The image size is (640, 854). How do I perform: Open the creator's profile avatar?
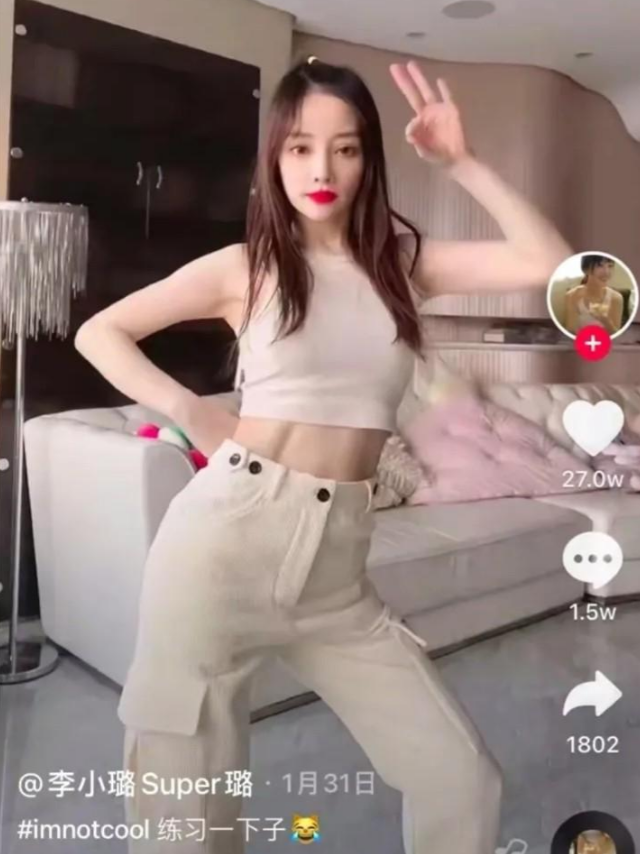click(592, 297)
